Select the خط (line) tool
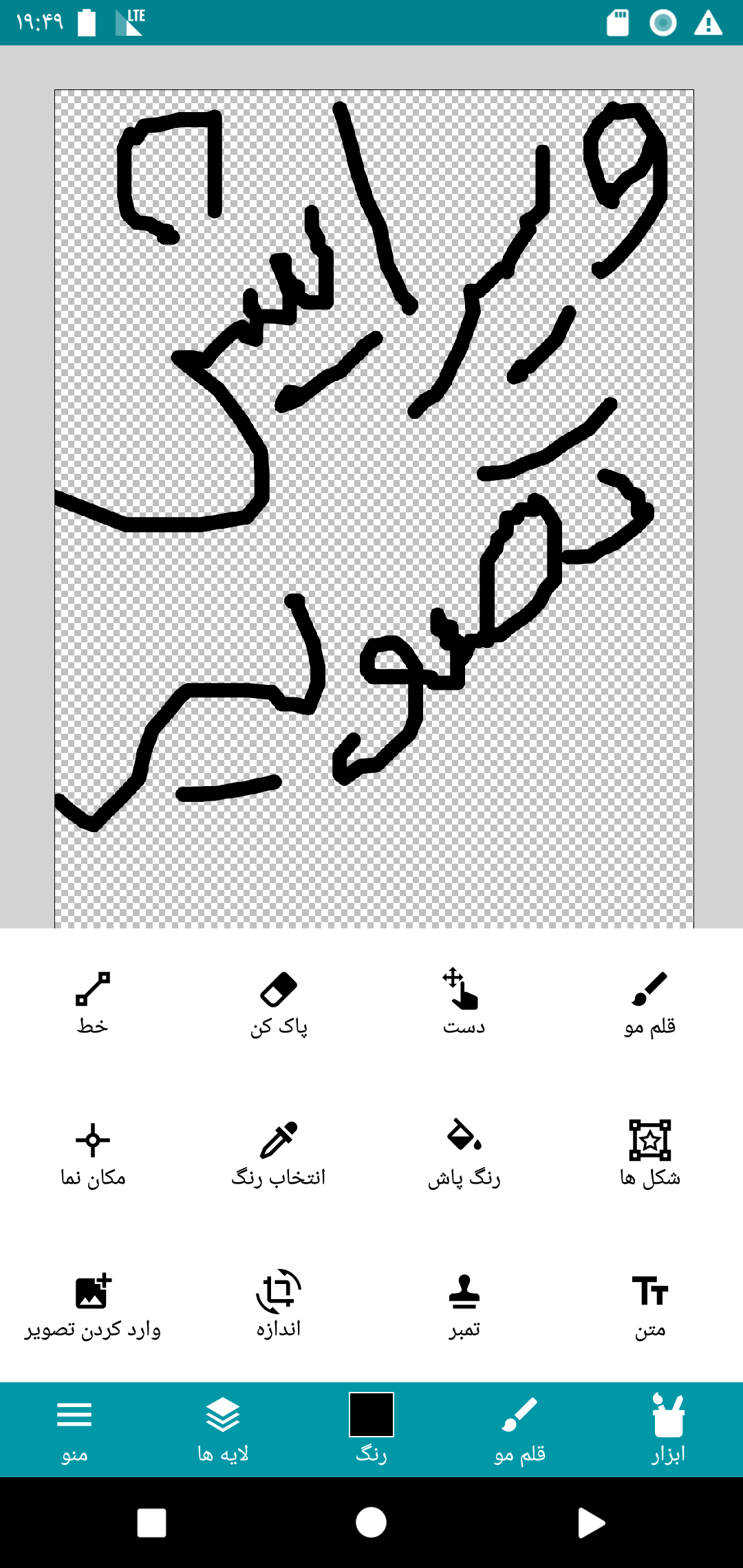Screen dimensions: 743x1568 [x=93, y=1003]
